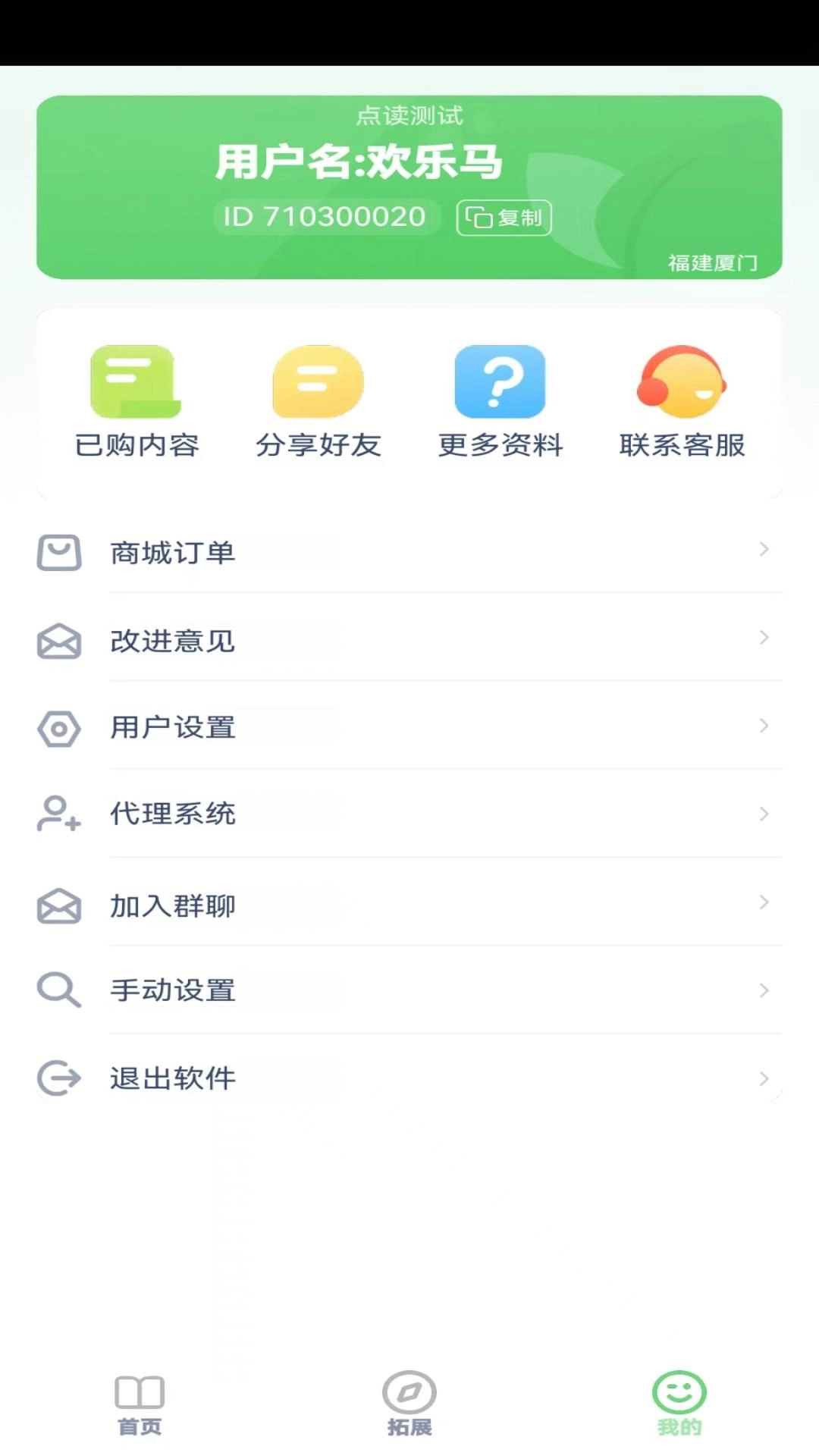The image size is (819, 1456).
Task: Tap the ID 710300020 field
Action: click(x=326, y=217)
